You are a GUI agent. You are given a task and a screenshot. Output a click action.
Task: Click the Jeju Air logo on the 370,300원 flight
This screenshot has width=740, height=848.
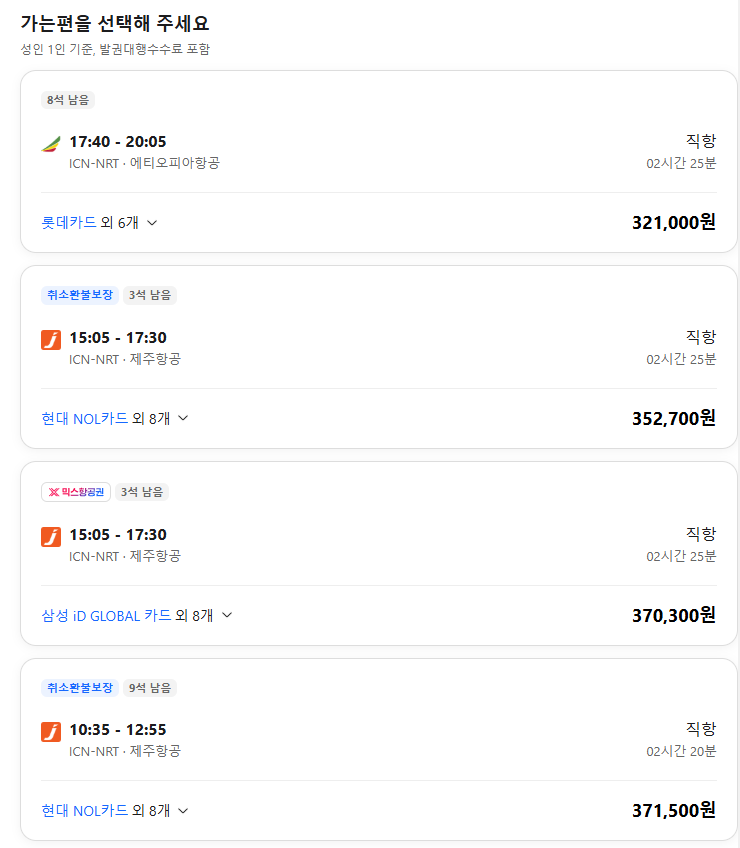pyautogui.click(x=49, y=534)
